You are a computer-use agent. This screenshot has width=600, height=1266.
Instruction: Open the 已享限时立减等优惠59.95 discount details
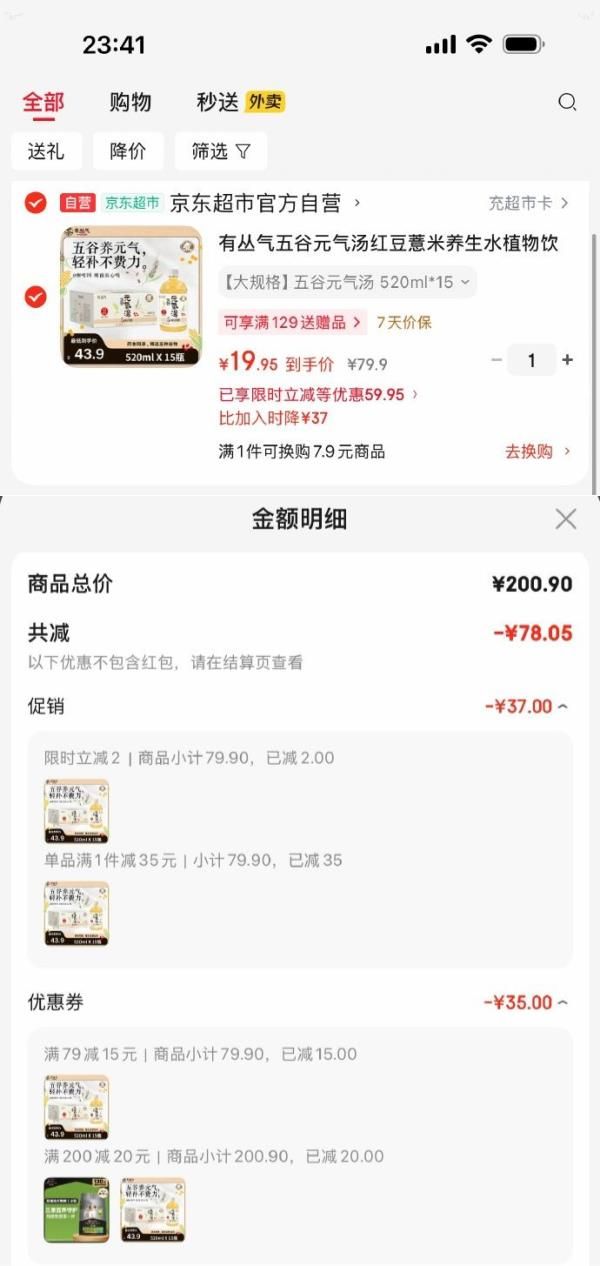tap(318, 395)
